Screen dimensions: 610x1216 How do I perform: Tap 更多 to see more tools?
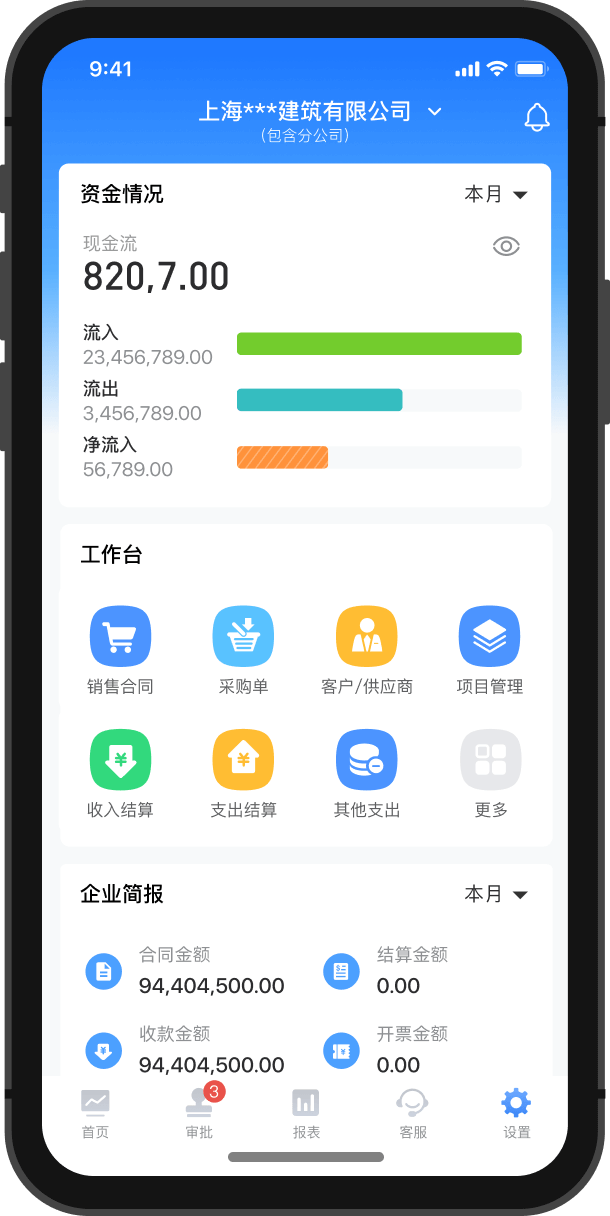[x=490, y=773]
